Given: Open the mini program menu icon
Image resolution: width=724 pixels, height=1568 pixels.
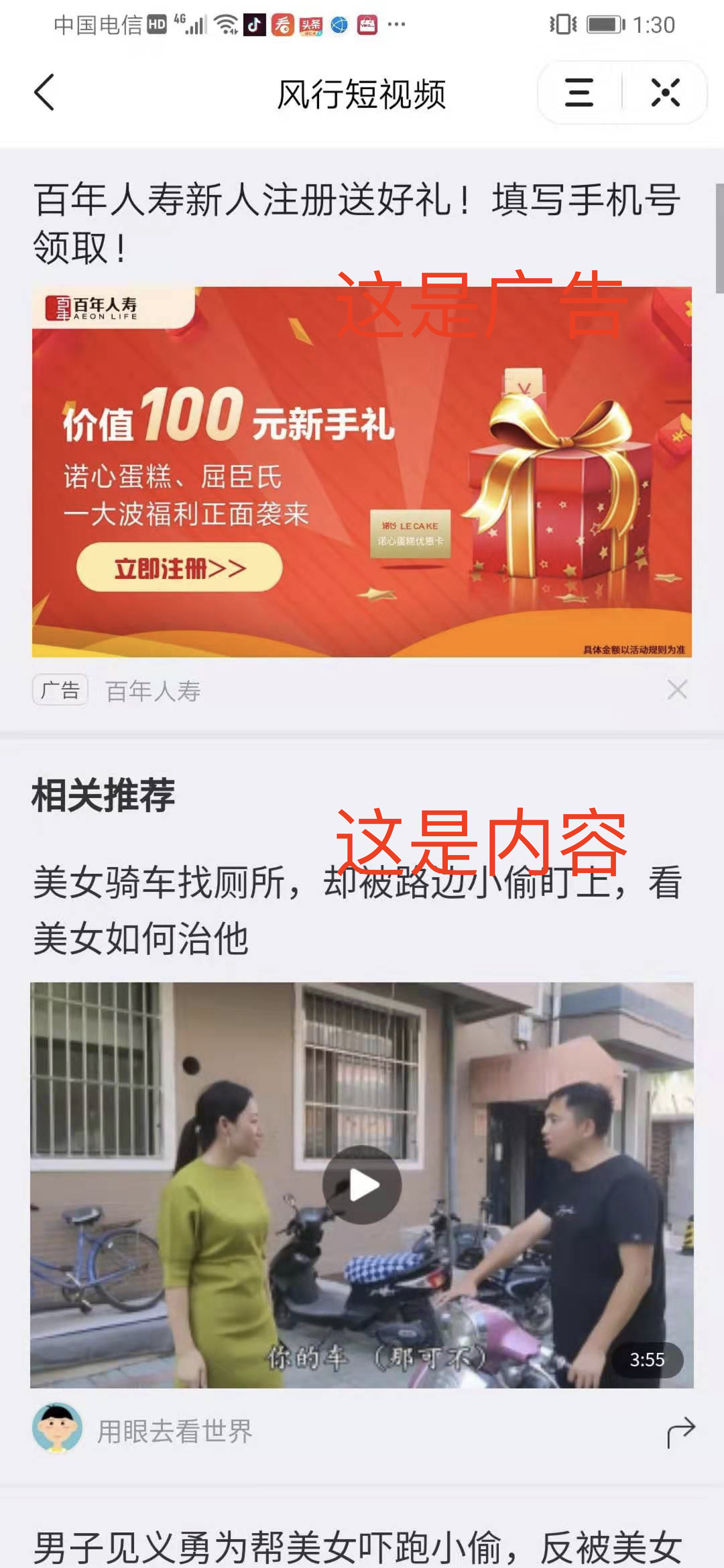Looking at the screenshot, I should [x=579, y=92].
